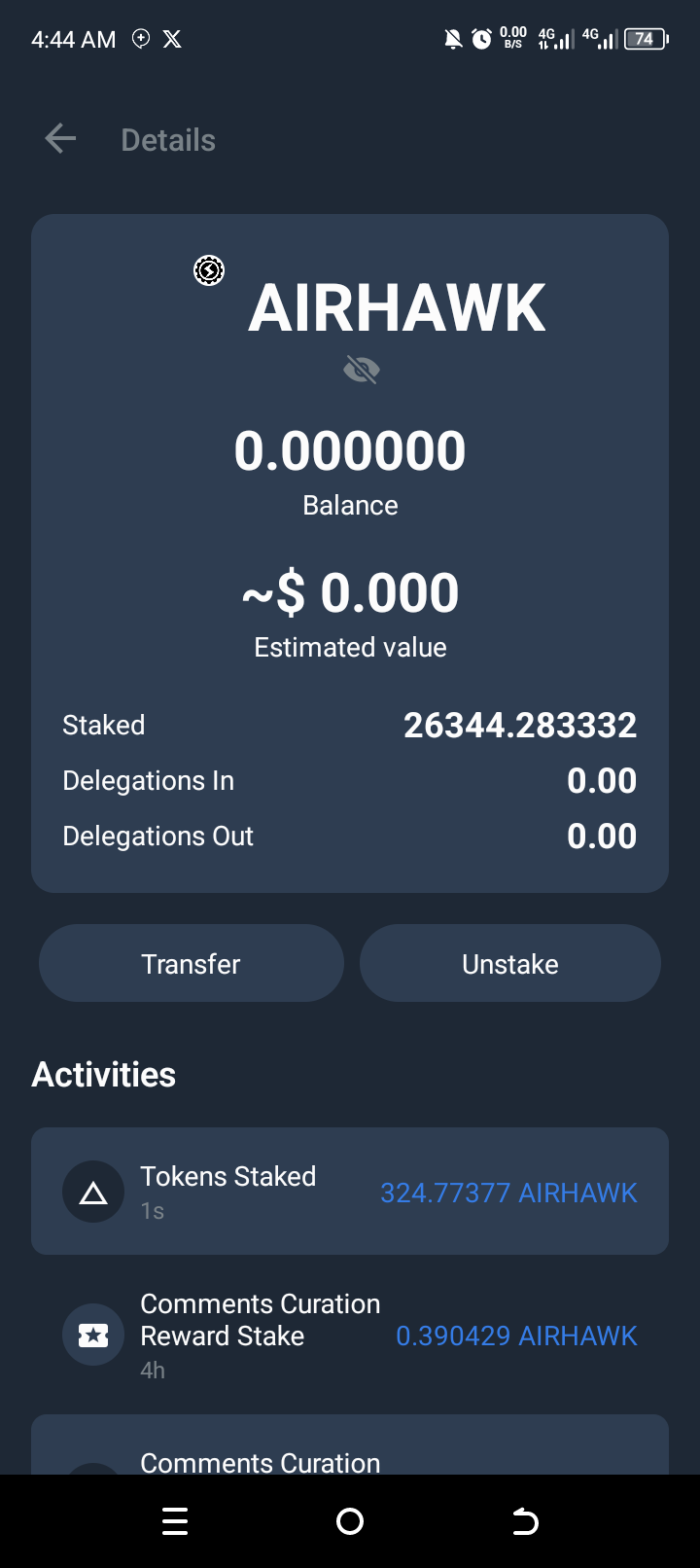Toggle the balance visibility eye icon
Image resolution: width=700 pixels, height=1568 pixels.
pos(362,370)
